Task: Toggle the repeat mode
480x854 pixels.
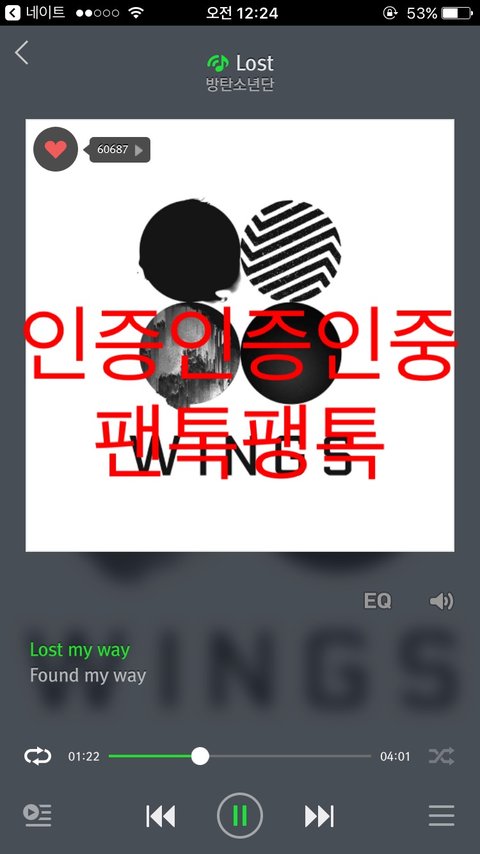Action: pos(38,756)
